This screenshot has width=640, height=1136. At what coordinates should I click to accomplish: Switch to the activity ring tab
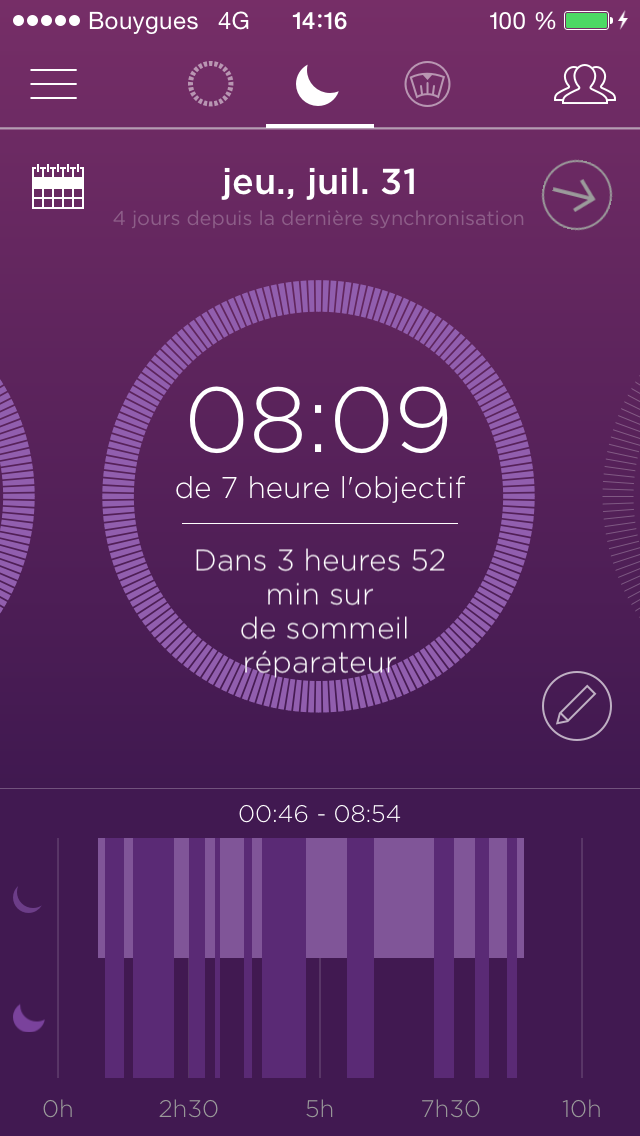[211, 84]
